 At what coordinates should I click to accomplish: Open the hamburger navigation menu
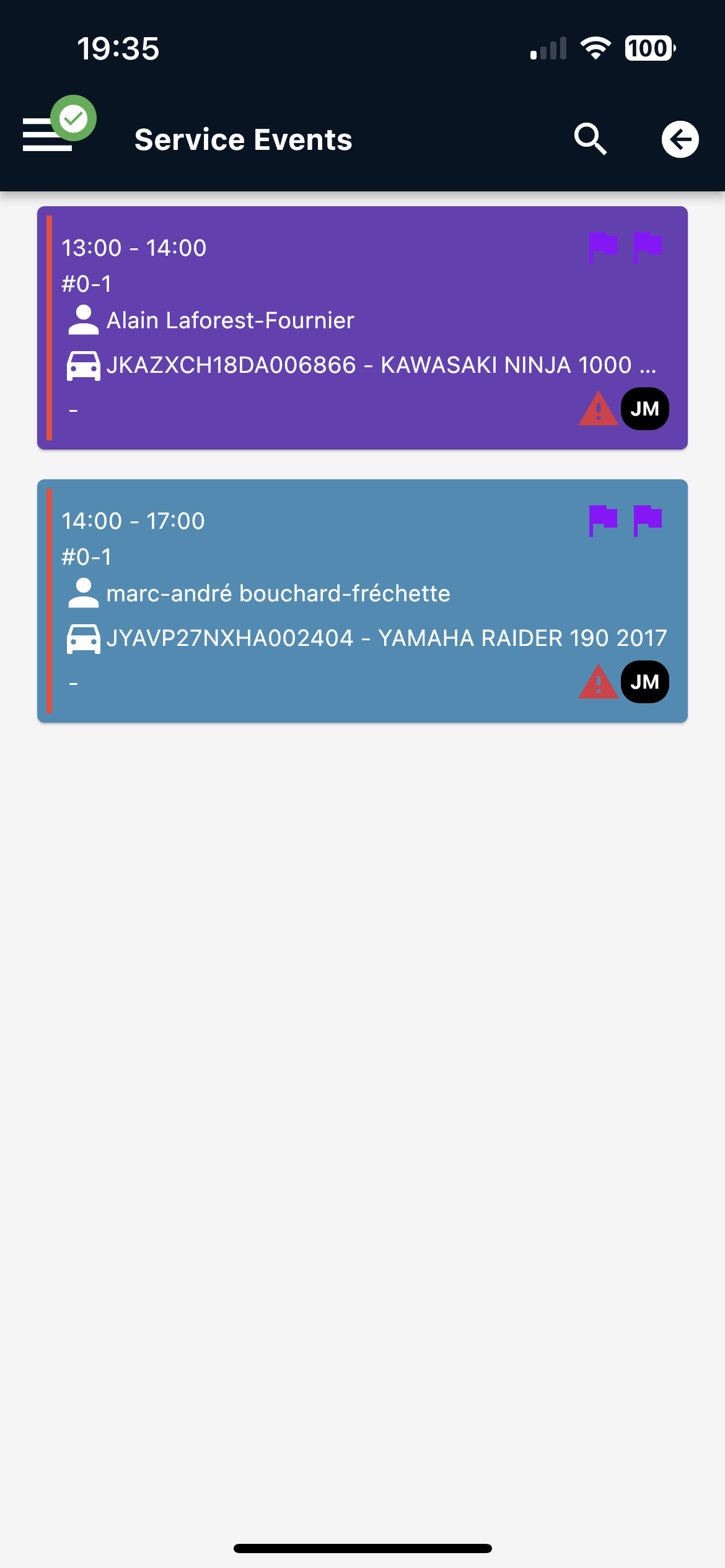47,134
